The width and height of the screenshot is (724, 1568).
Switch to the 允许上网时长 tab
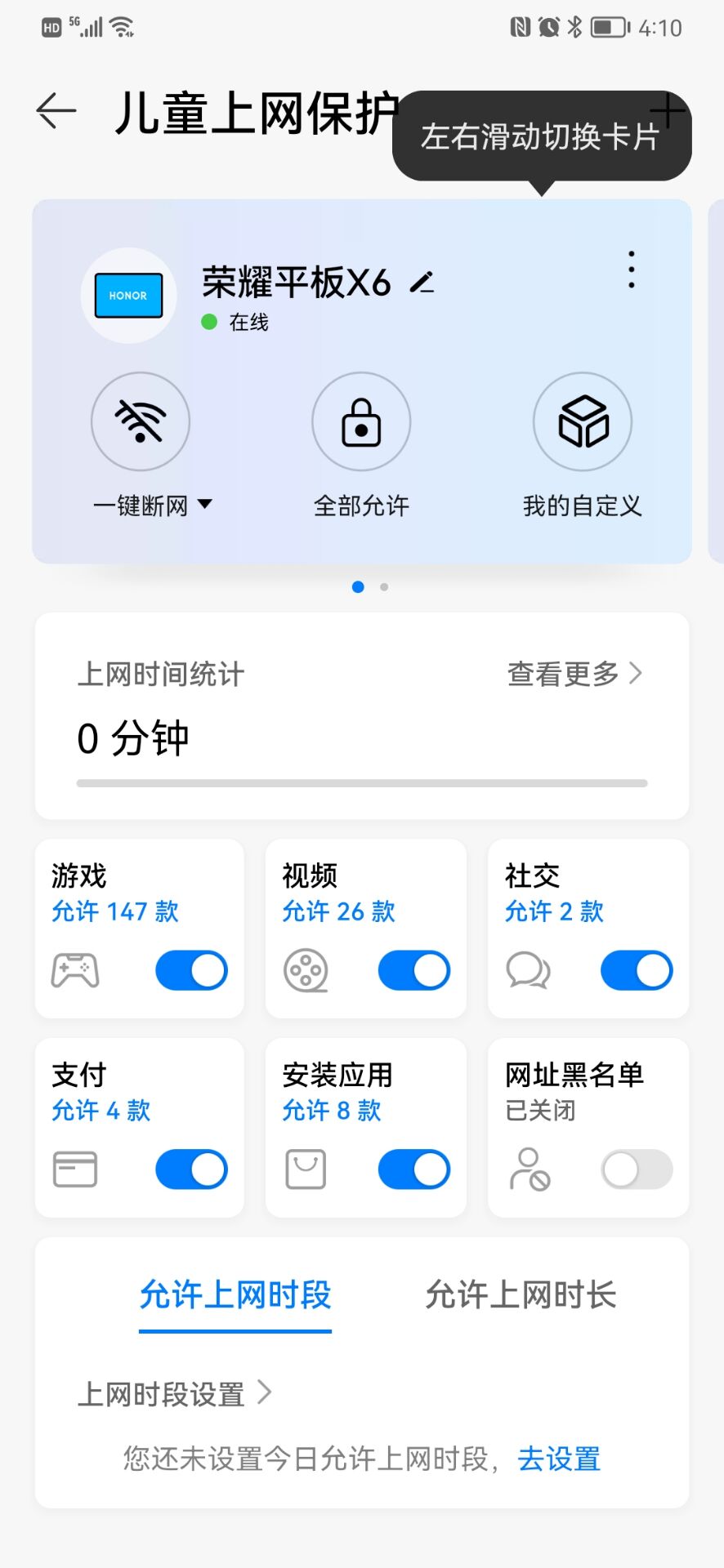[x=521, y=1295]
